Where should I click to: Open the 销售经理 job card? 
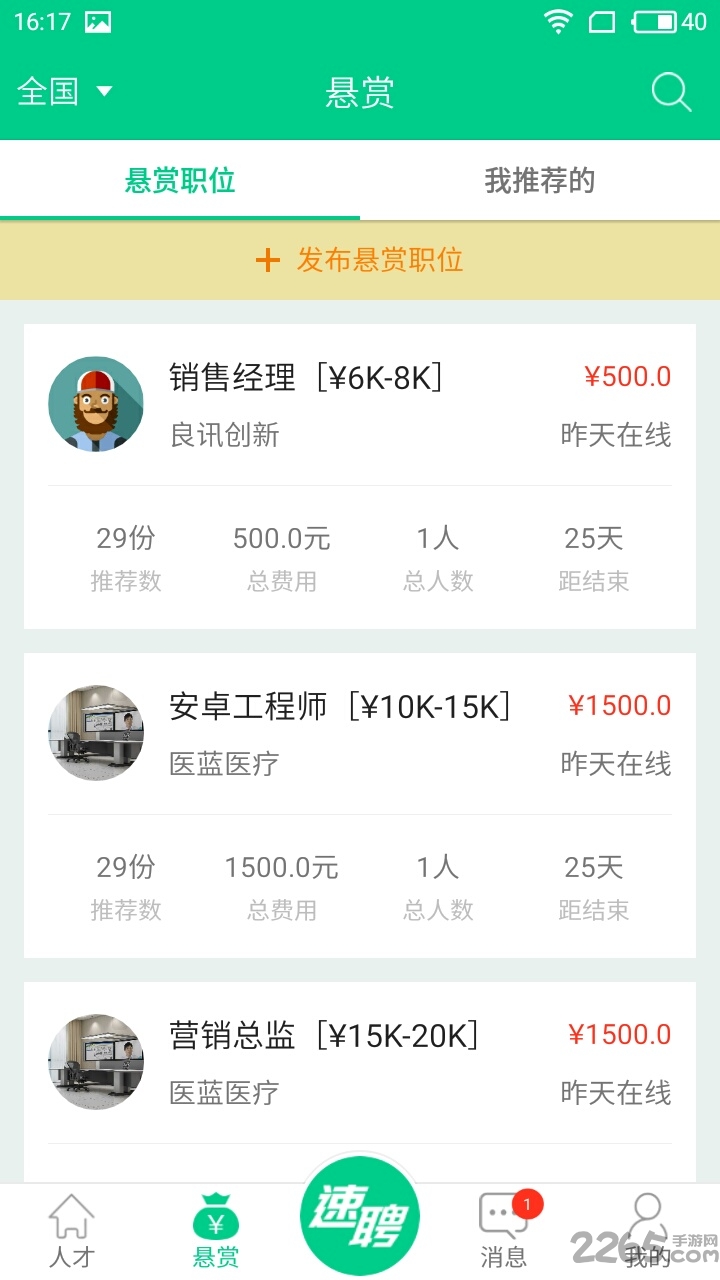pyautogui.click(x=360, y=476)
